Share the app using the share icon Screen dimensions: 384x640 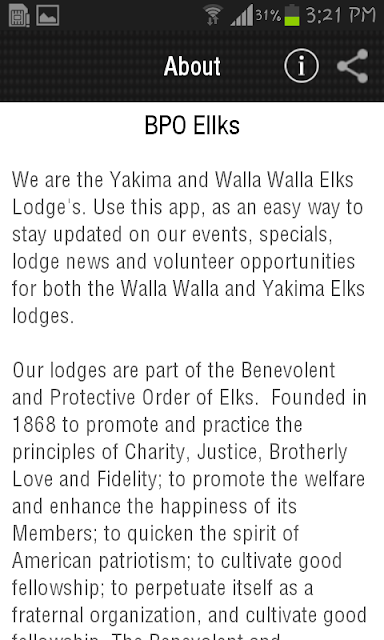[x=353, y=66]
